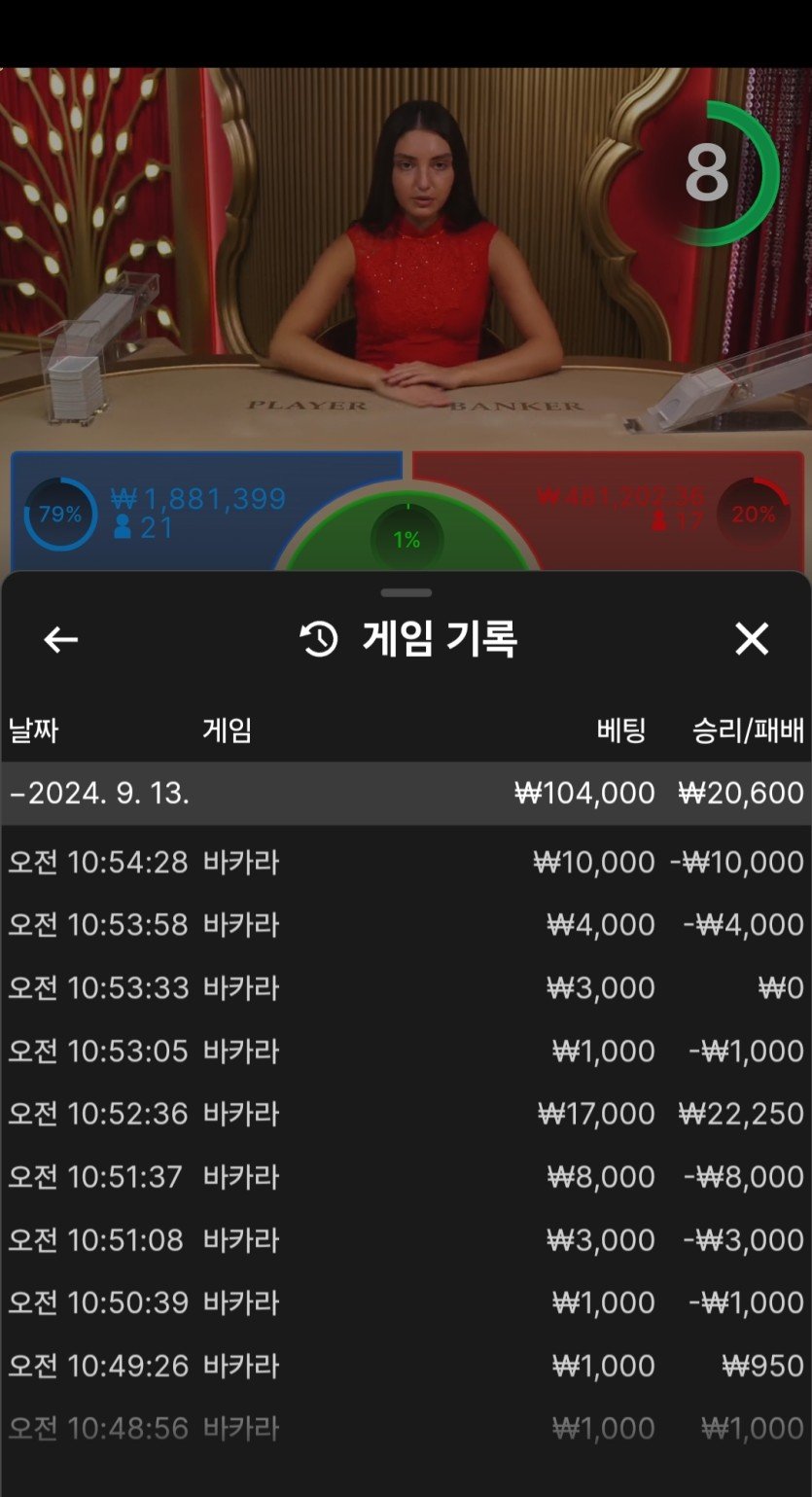The image size is (812, 1497).
Task: Go back from the 게임 기록 panel
Action: coord(60,639)
